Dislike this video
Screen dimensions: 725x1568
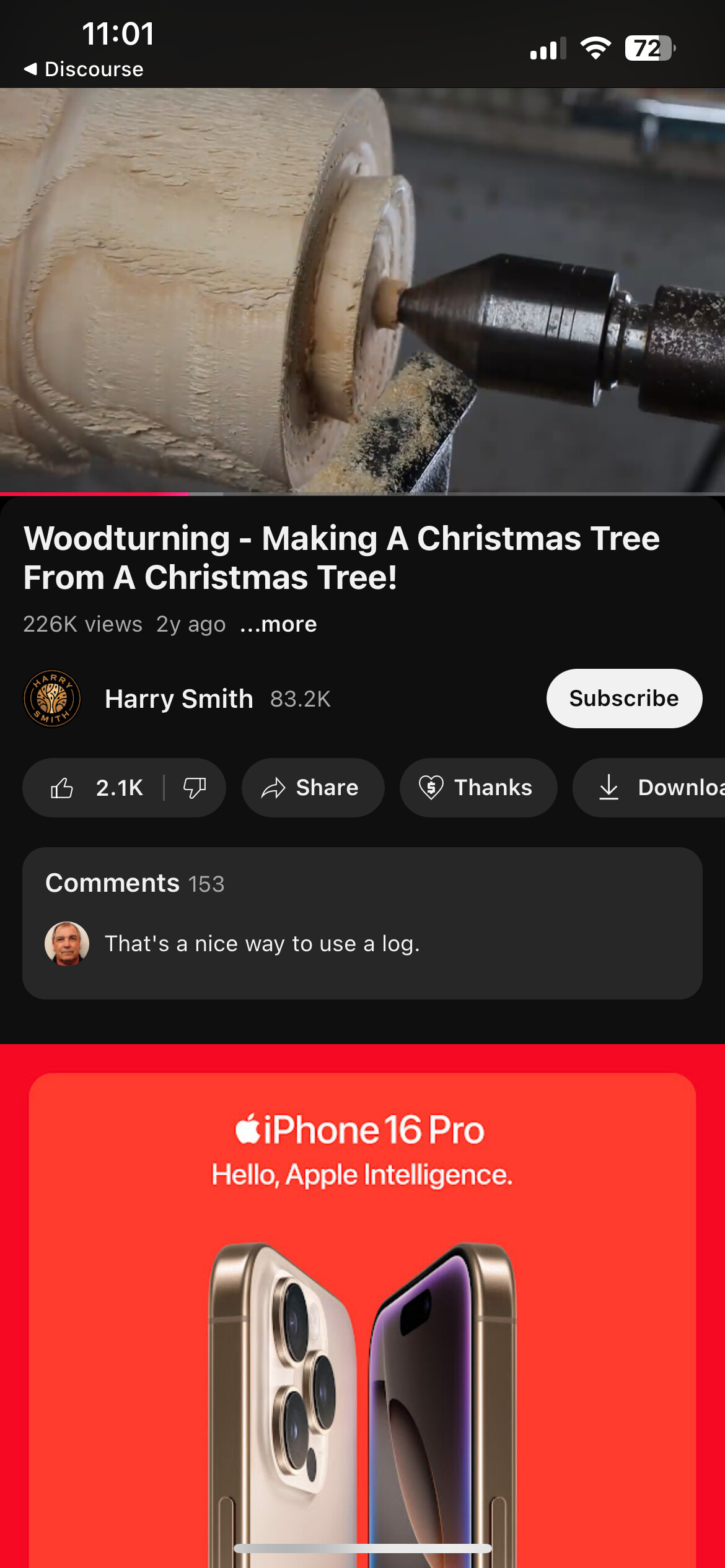[x=194, y=788]
